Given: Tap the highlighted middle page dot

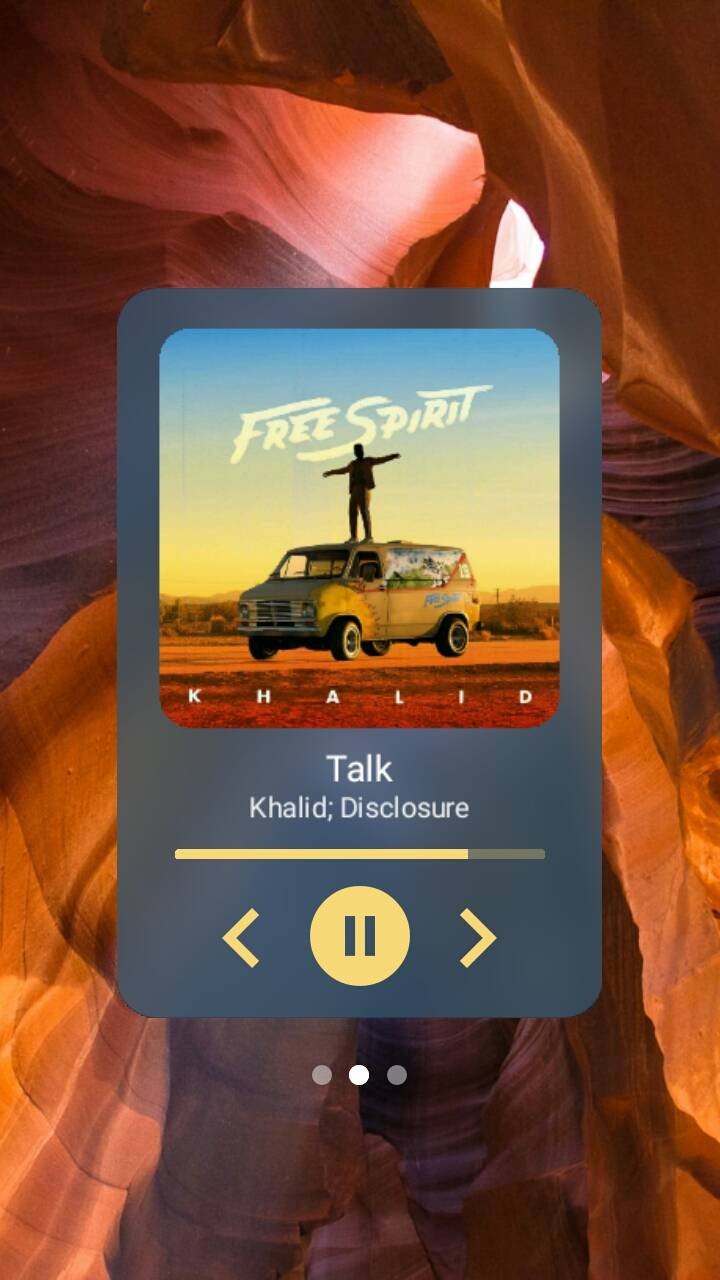Looking at the screenshot, I should (360, 1074).
